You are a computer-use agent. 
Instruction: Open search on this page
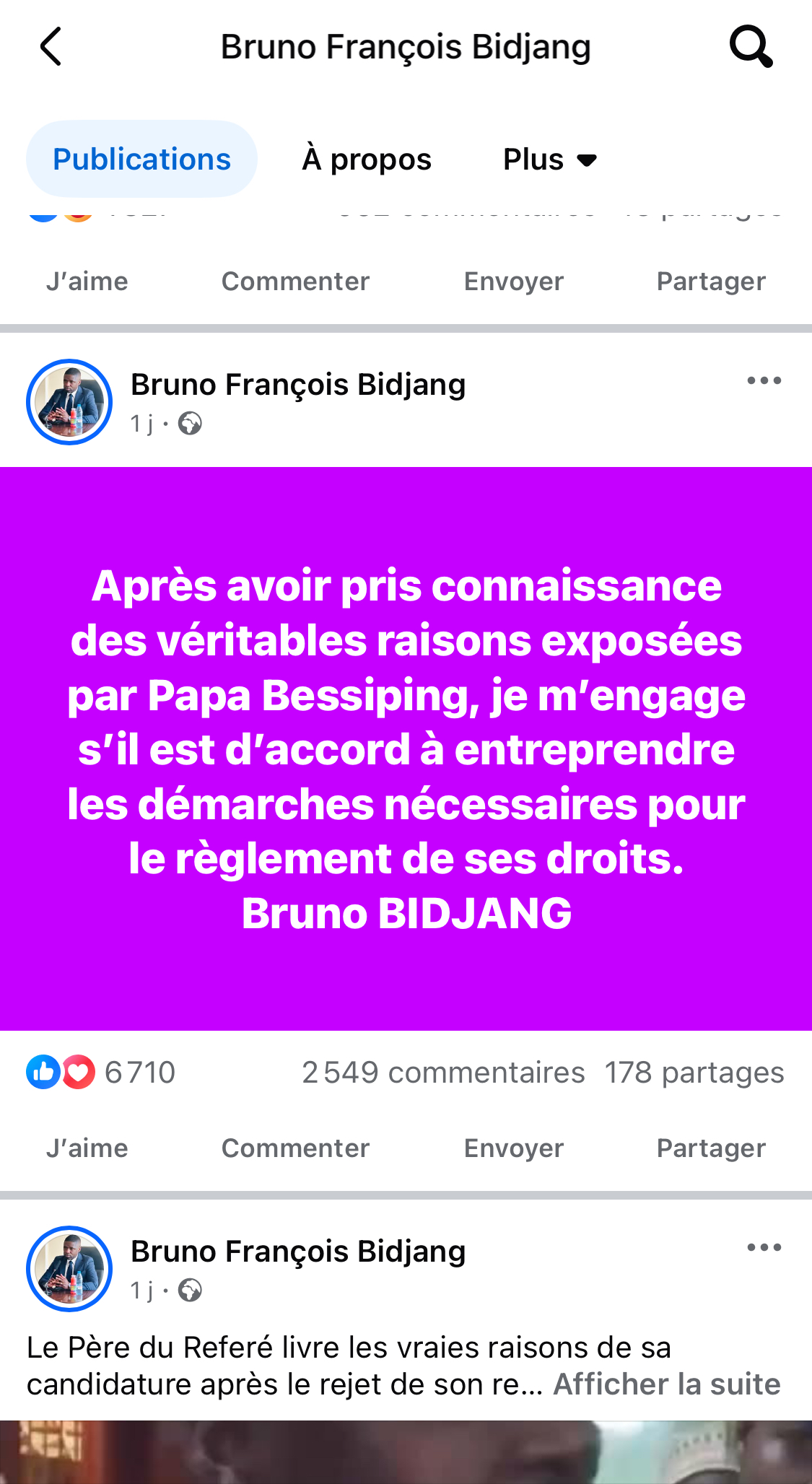pos(751,47)
